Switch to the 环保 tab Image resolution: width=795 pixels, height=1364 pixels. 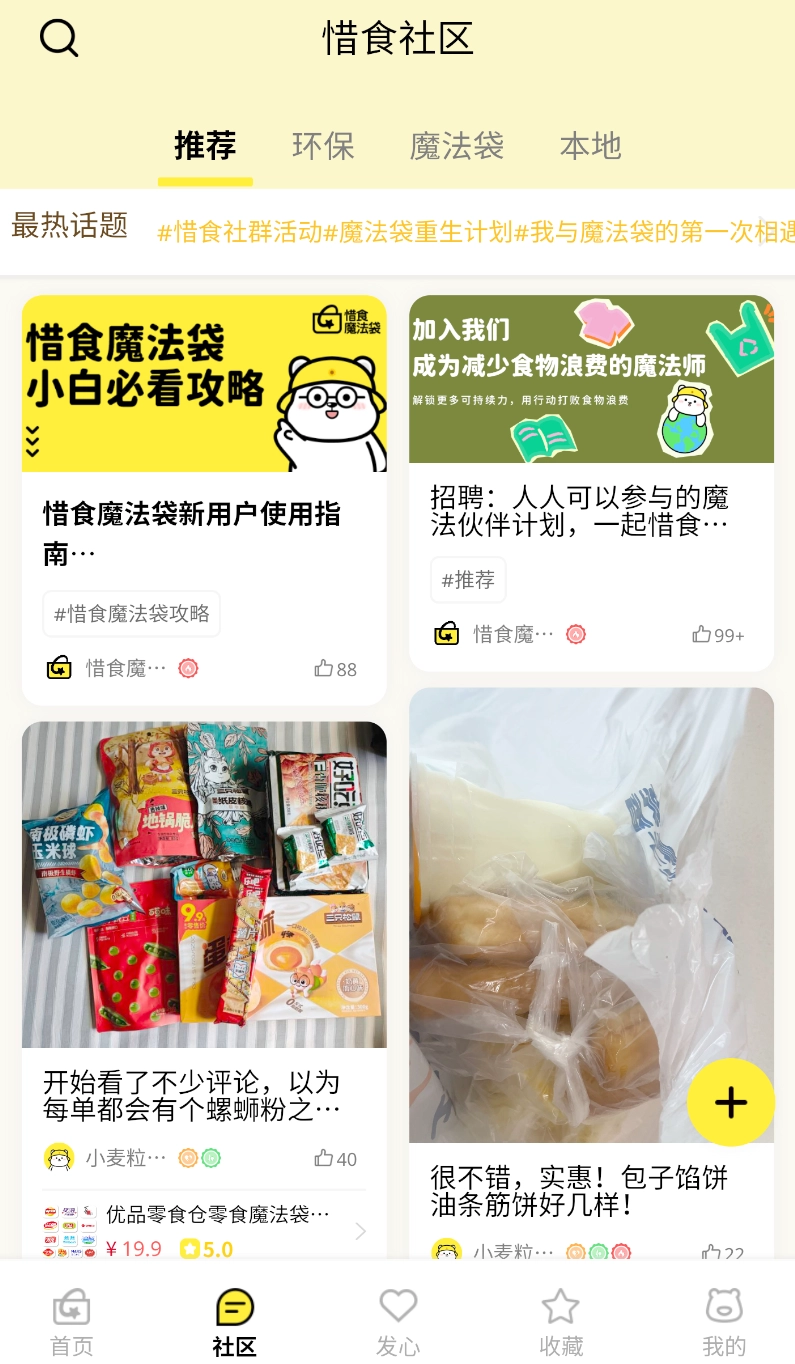pos(323,146)
